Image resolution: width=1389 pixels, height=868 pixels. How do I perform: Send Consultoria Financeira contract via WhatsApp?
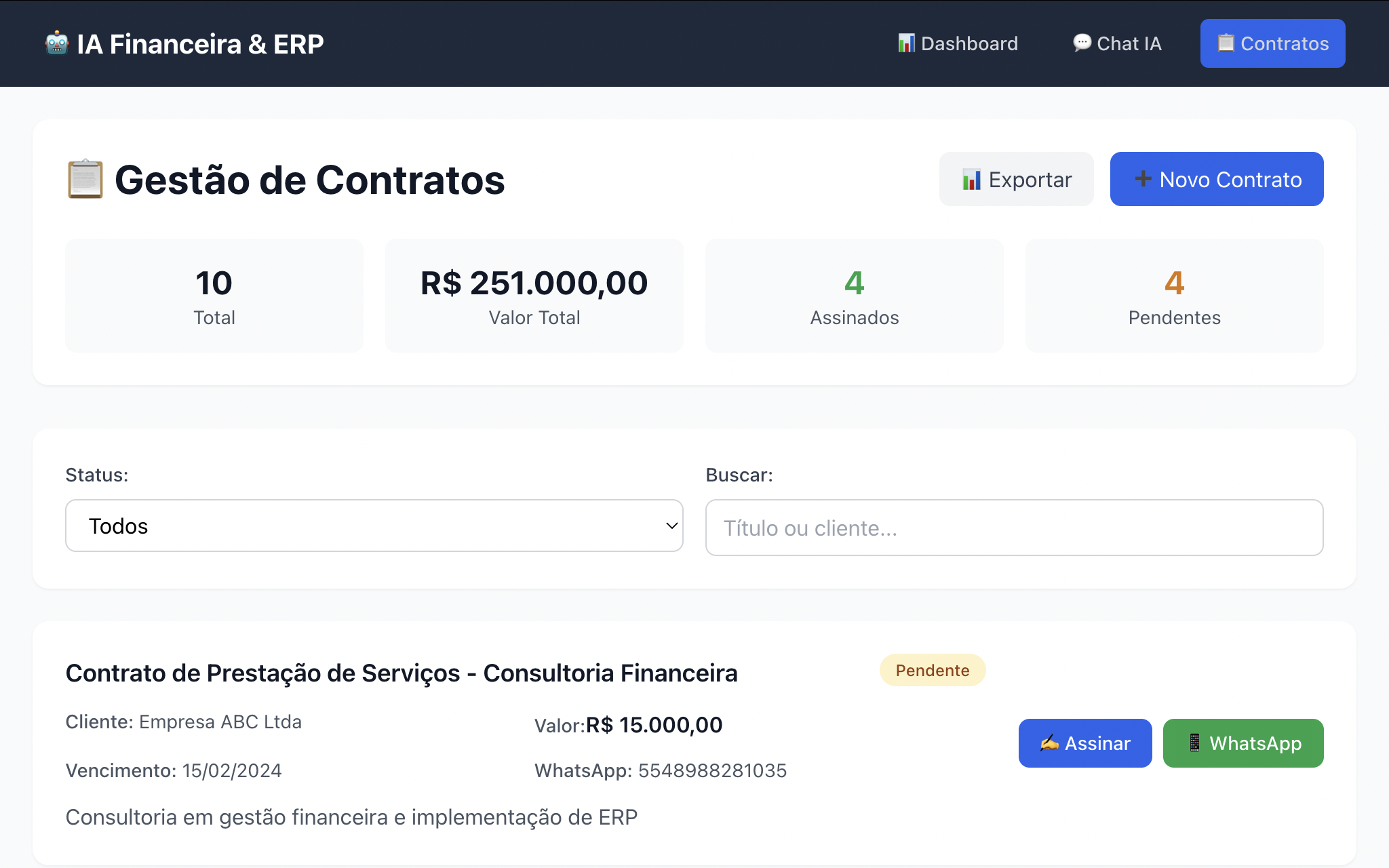click(1243, 743)
